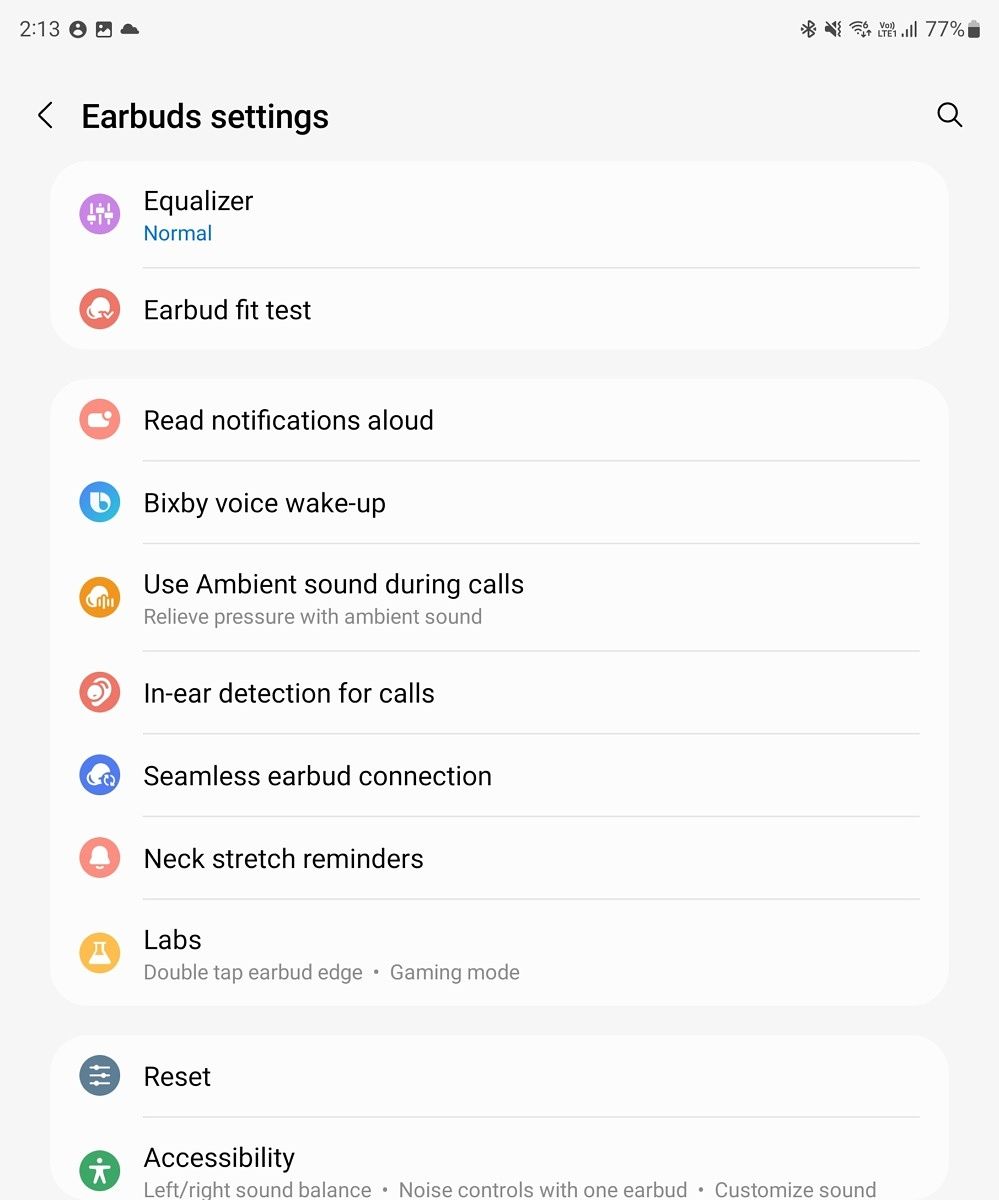Screen dimensions: 999x1200
Task: Tap the In-ear detection ear icon
Action: 99,692
